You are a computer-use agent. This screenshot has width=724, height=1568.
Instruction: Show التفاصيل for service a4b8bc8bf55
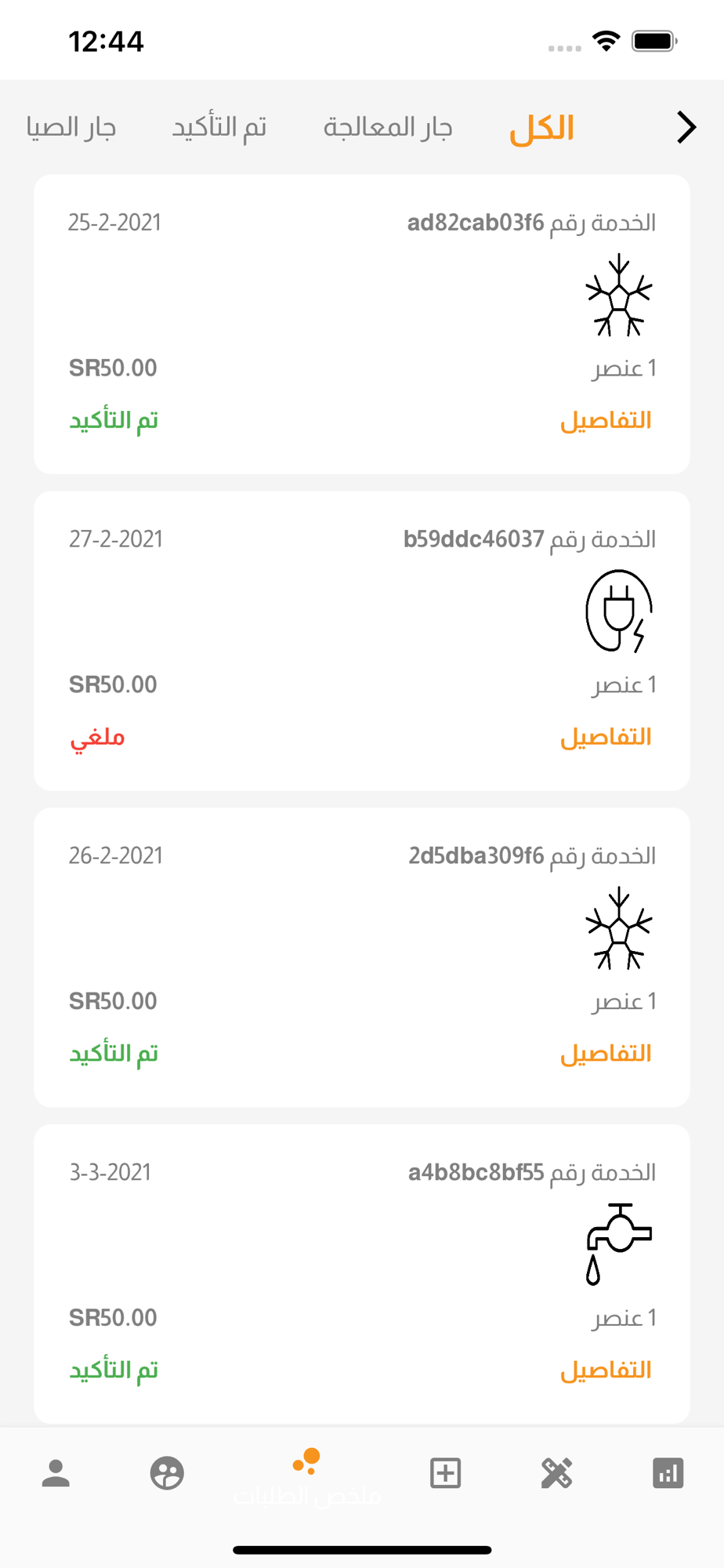click(x=606, y=1370)
